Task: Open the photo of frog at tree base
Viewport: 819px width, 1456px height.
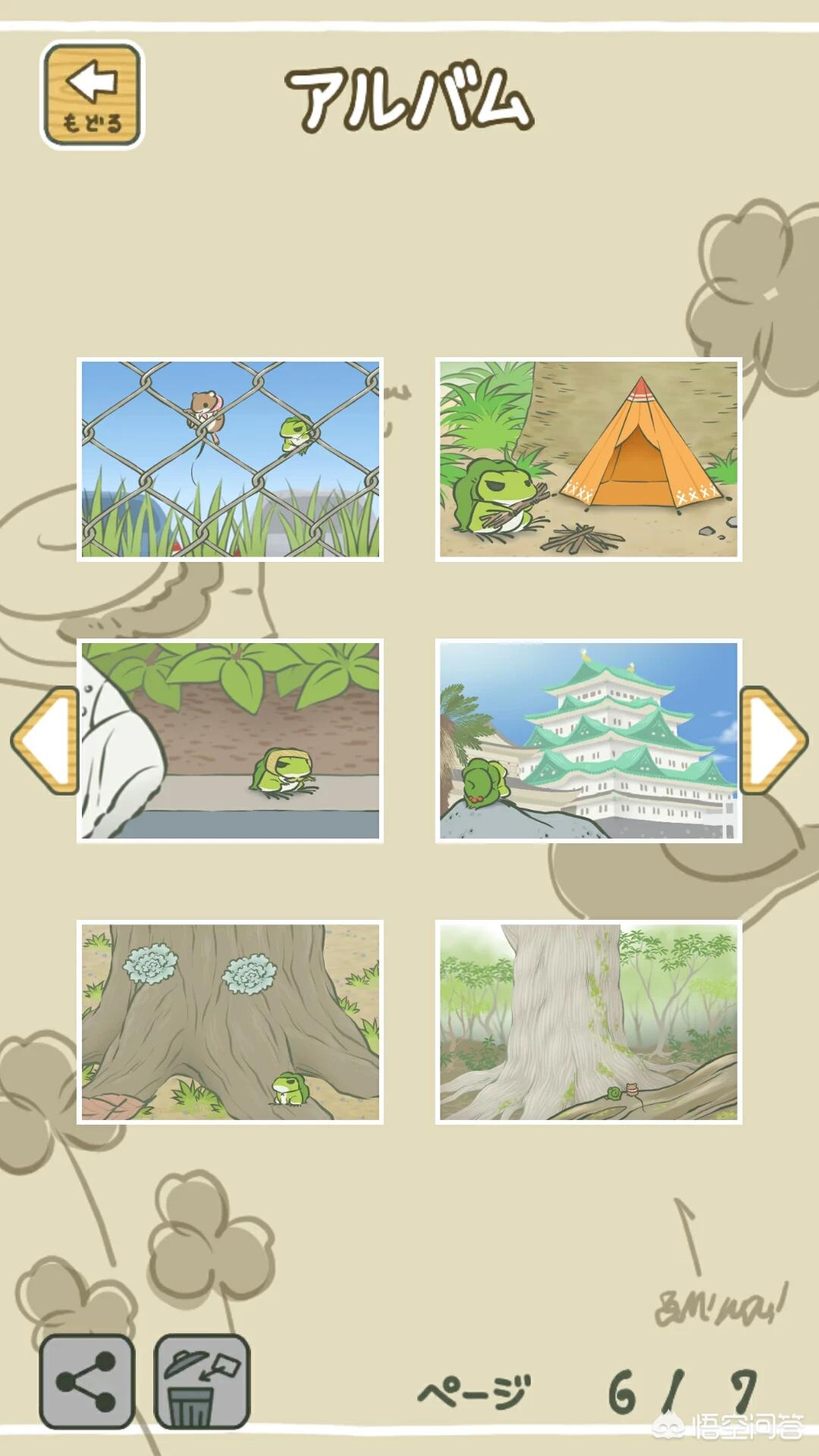Action: pyautogui.click(x=230, y=1021)
